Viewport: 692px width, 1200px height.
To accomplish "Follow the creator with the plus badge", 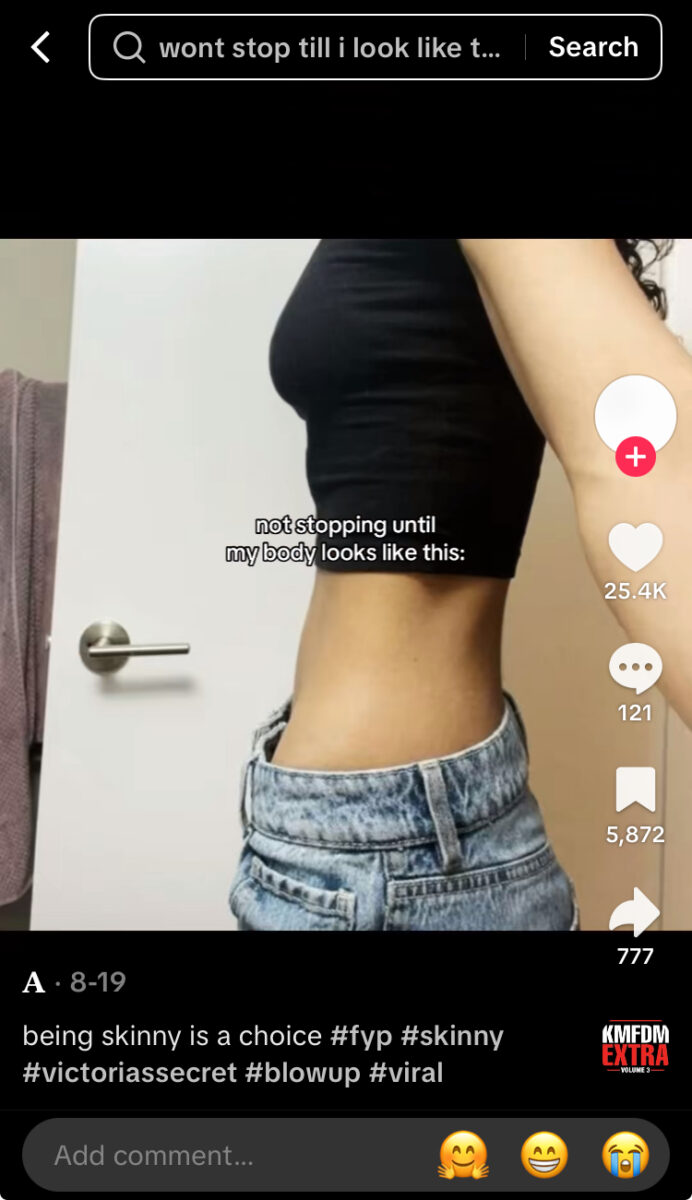I will (635, 458).
